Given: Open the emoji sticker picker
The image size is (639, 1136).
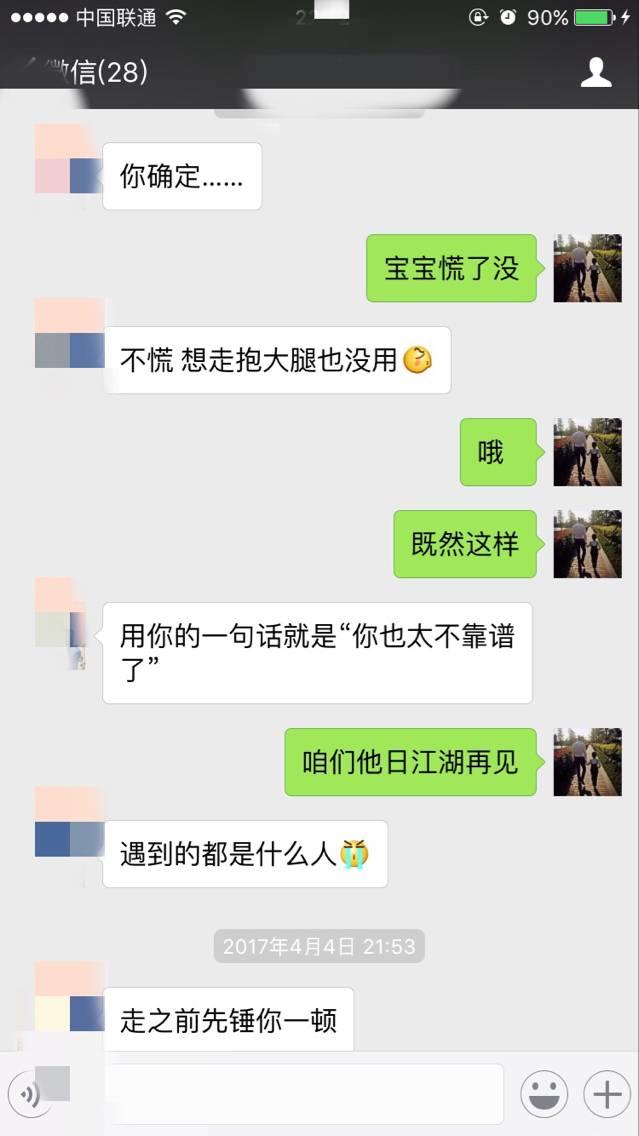Looking at the screenshot, I should pyautogui.click(x=544, y=1095).
